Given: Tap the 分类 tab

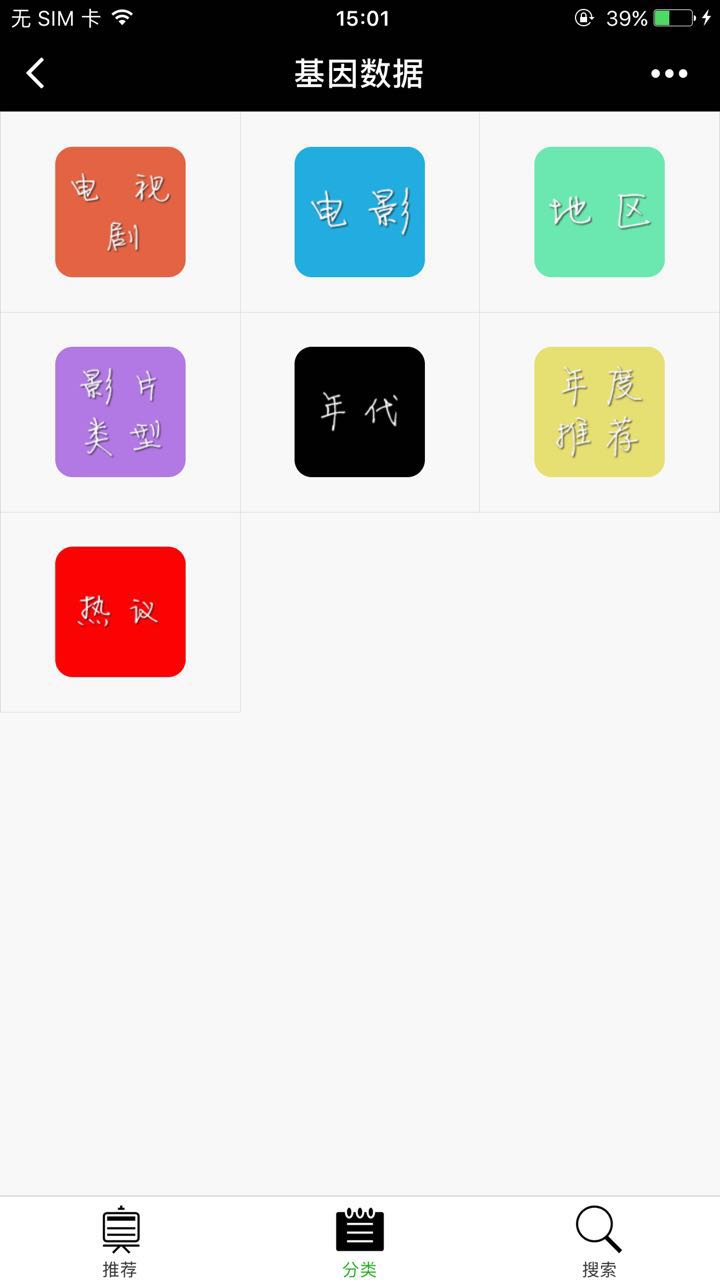Looking at the screenshot, I should pyautogui.click(x=360, y=1241).
